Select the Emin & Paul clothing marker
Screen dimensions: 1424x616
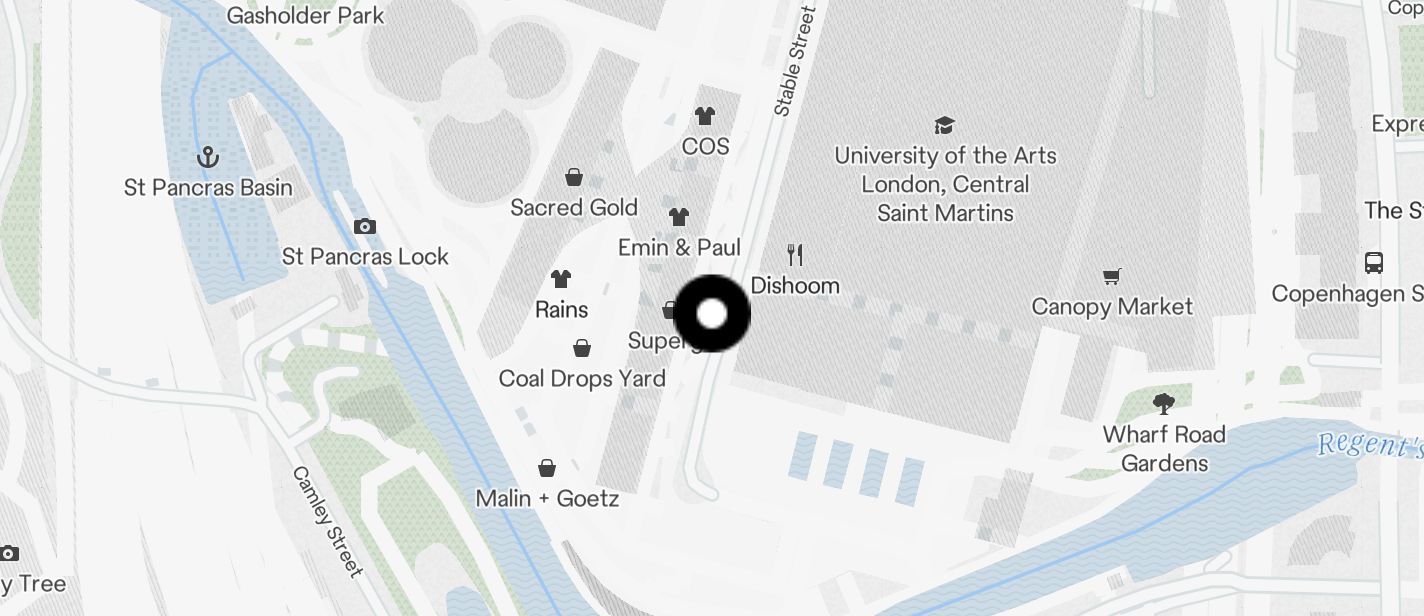[x=679, y=217]
